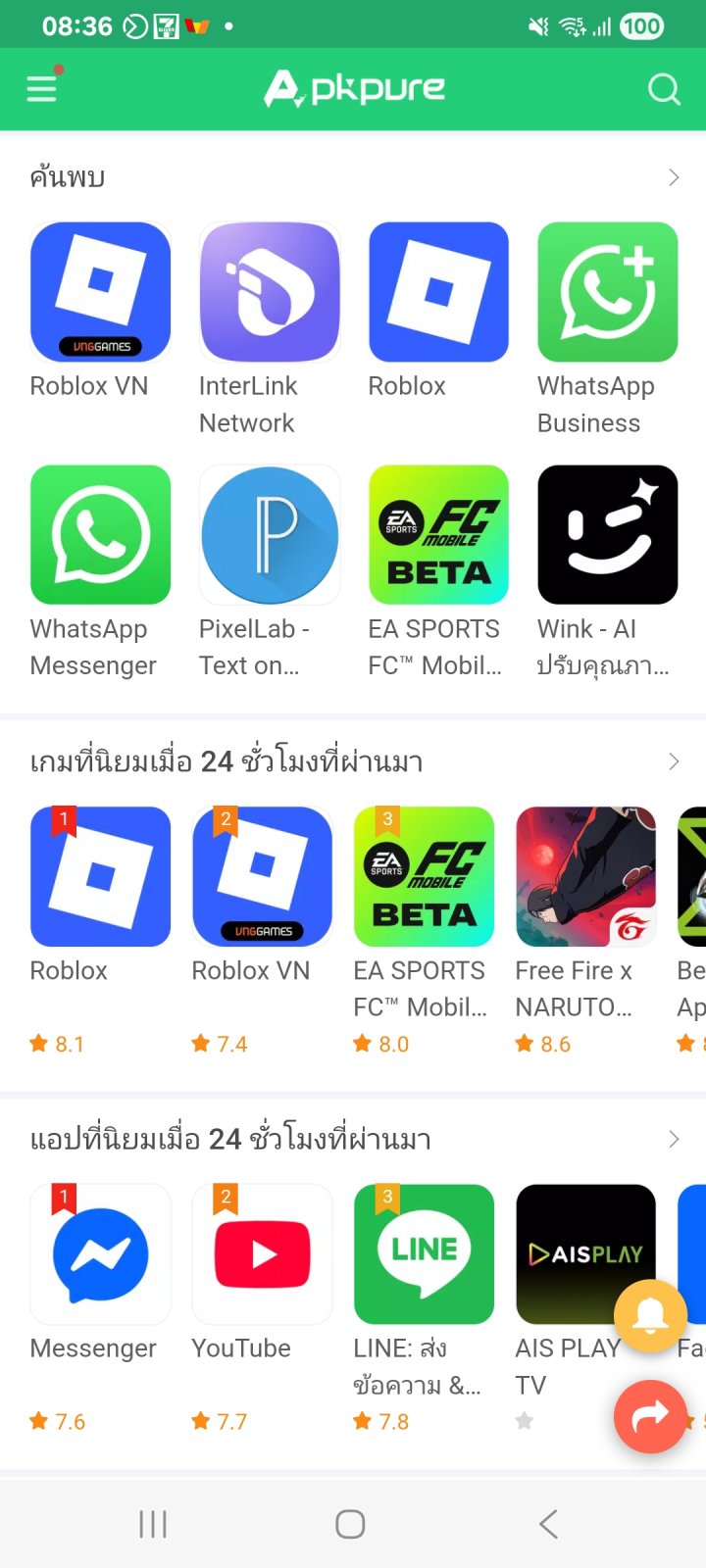Open YouTube app card

click(262, 1254)
